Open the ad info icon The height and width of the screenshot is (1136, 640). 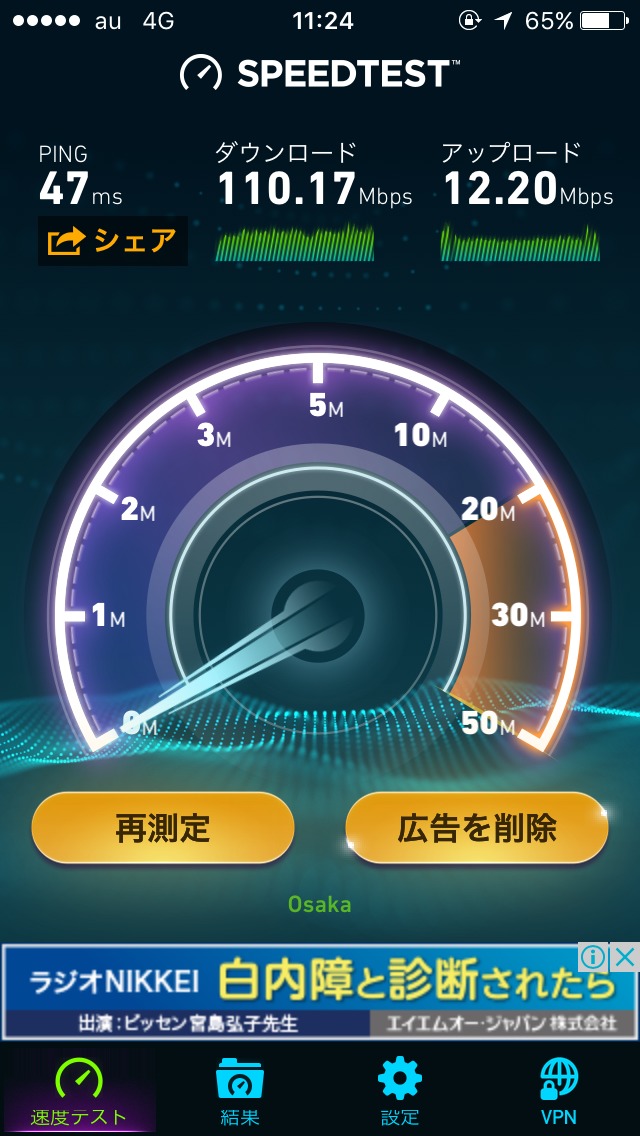pos(594,957)
